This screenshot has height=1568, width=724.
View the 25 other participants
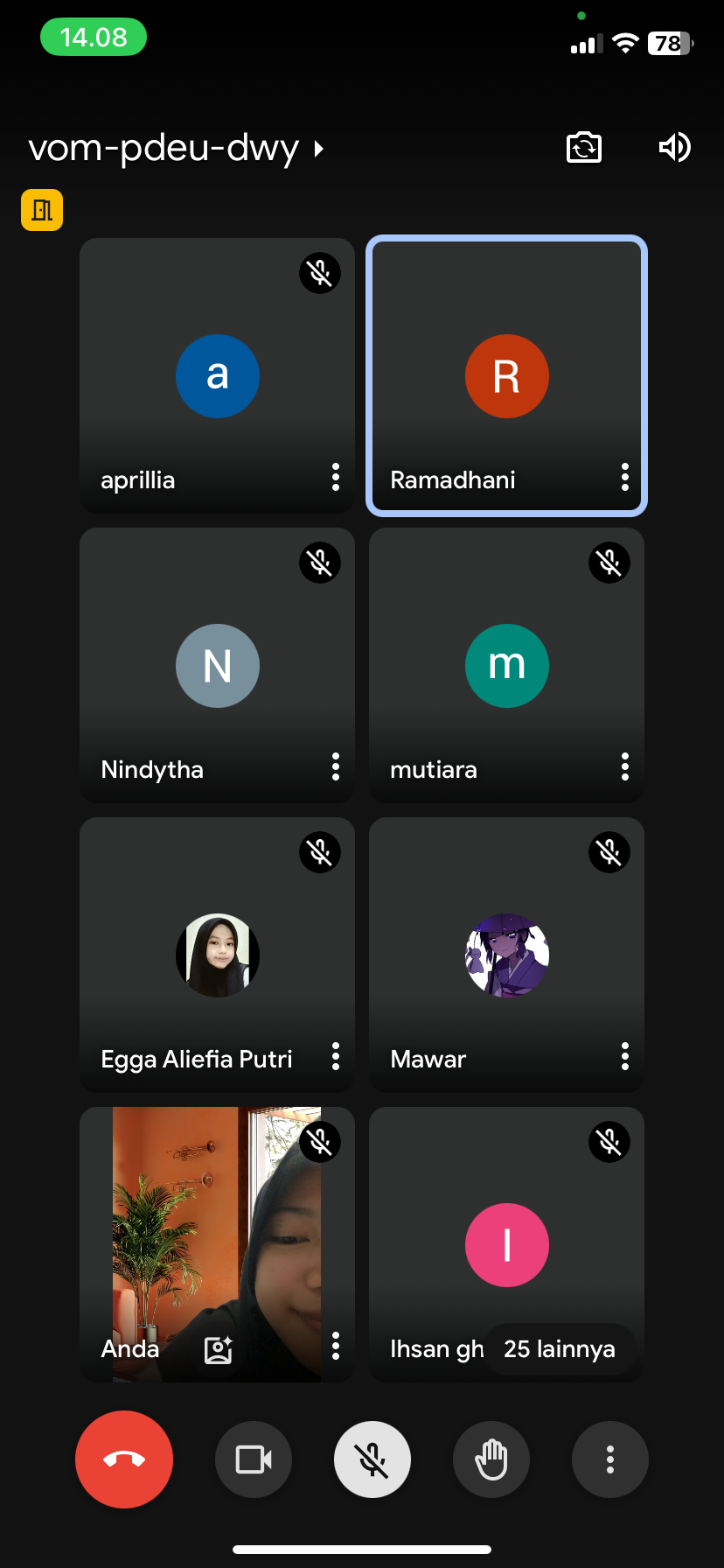pos(560,1348)
